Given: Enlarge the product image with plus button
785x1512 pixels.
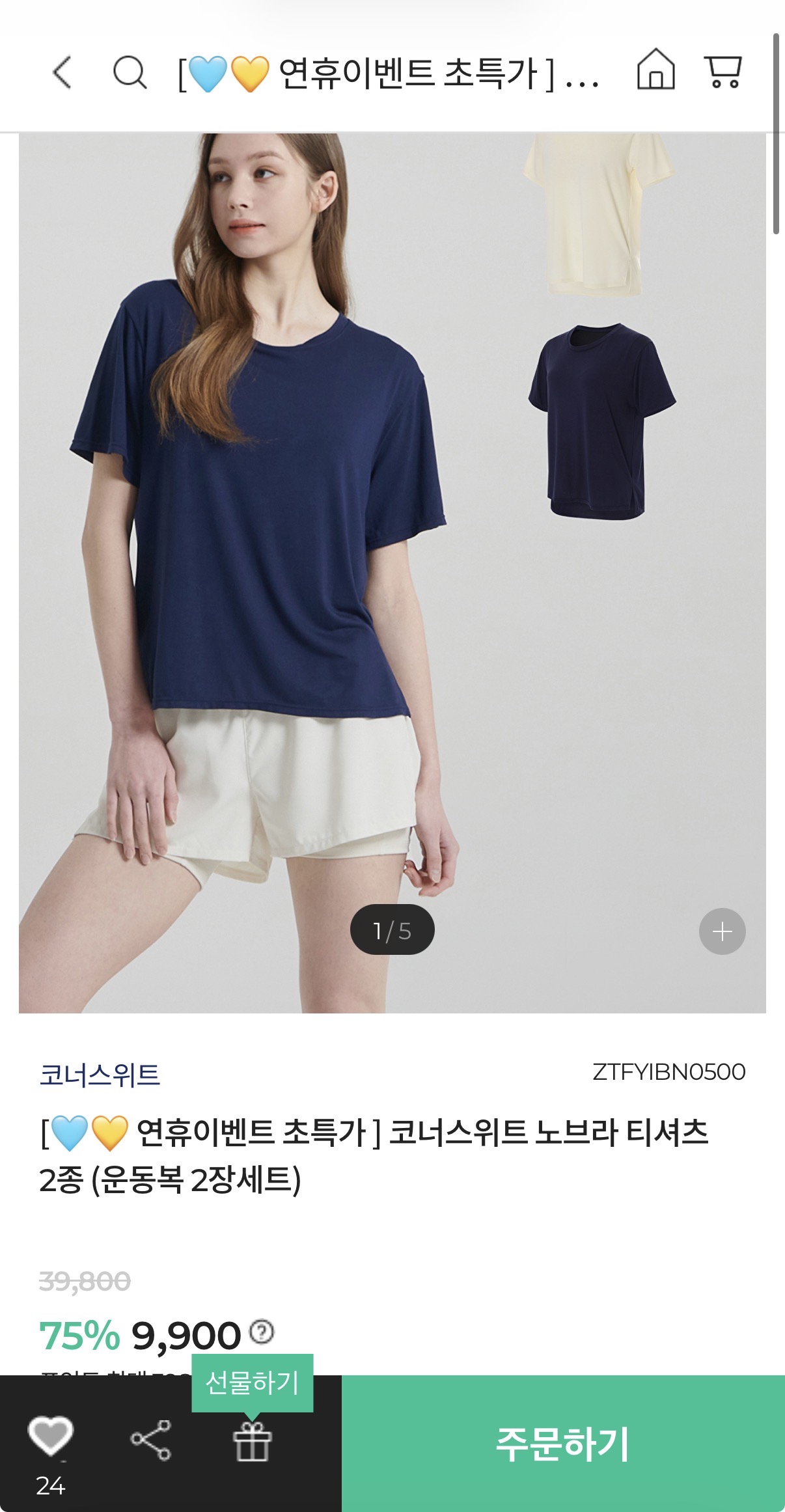Looking at the screenshot, I should click(722, 931).
